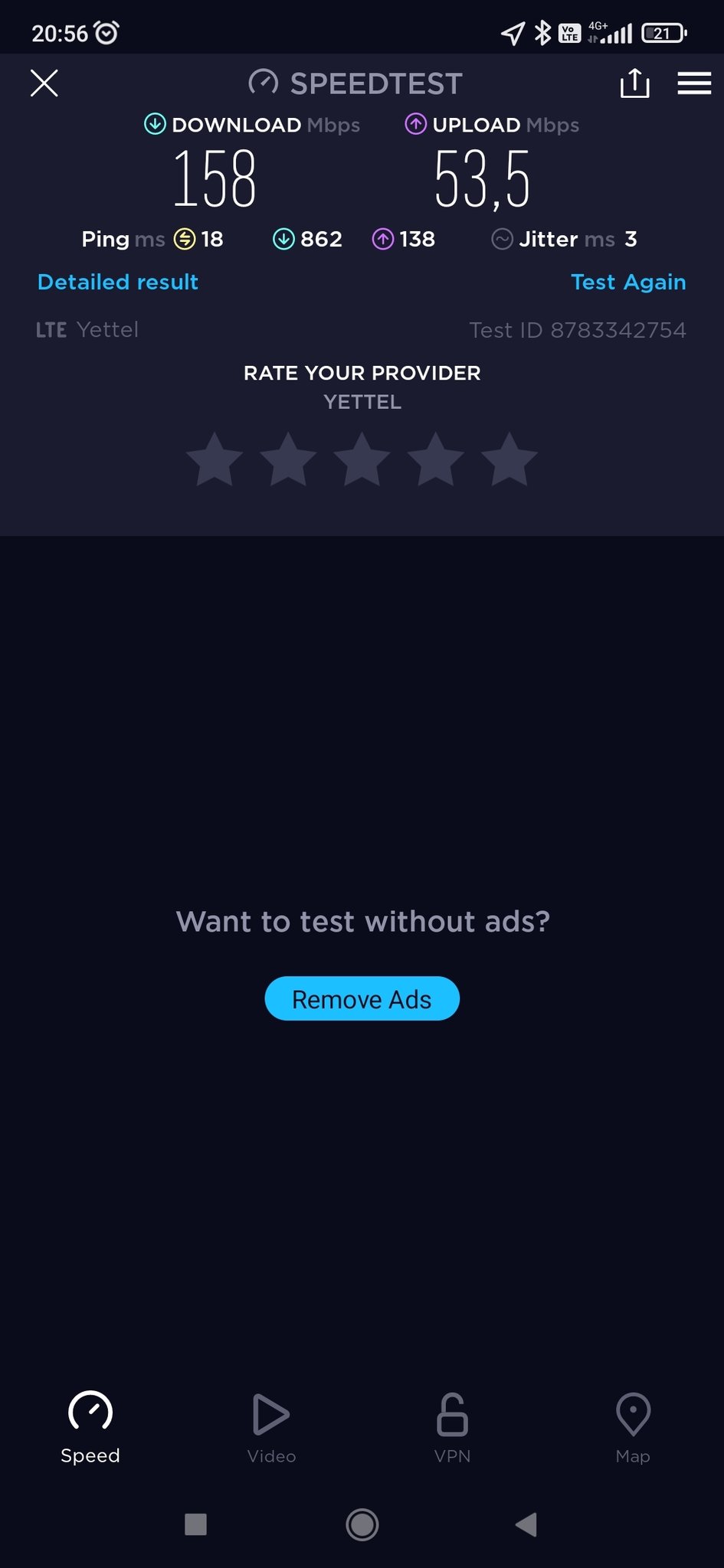Rate Yettel five stars
This screenshot has height=1568, width=724.
[509, 459]
